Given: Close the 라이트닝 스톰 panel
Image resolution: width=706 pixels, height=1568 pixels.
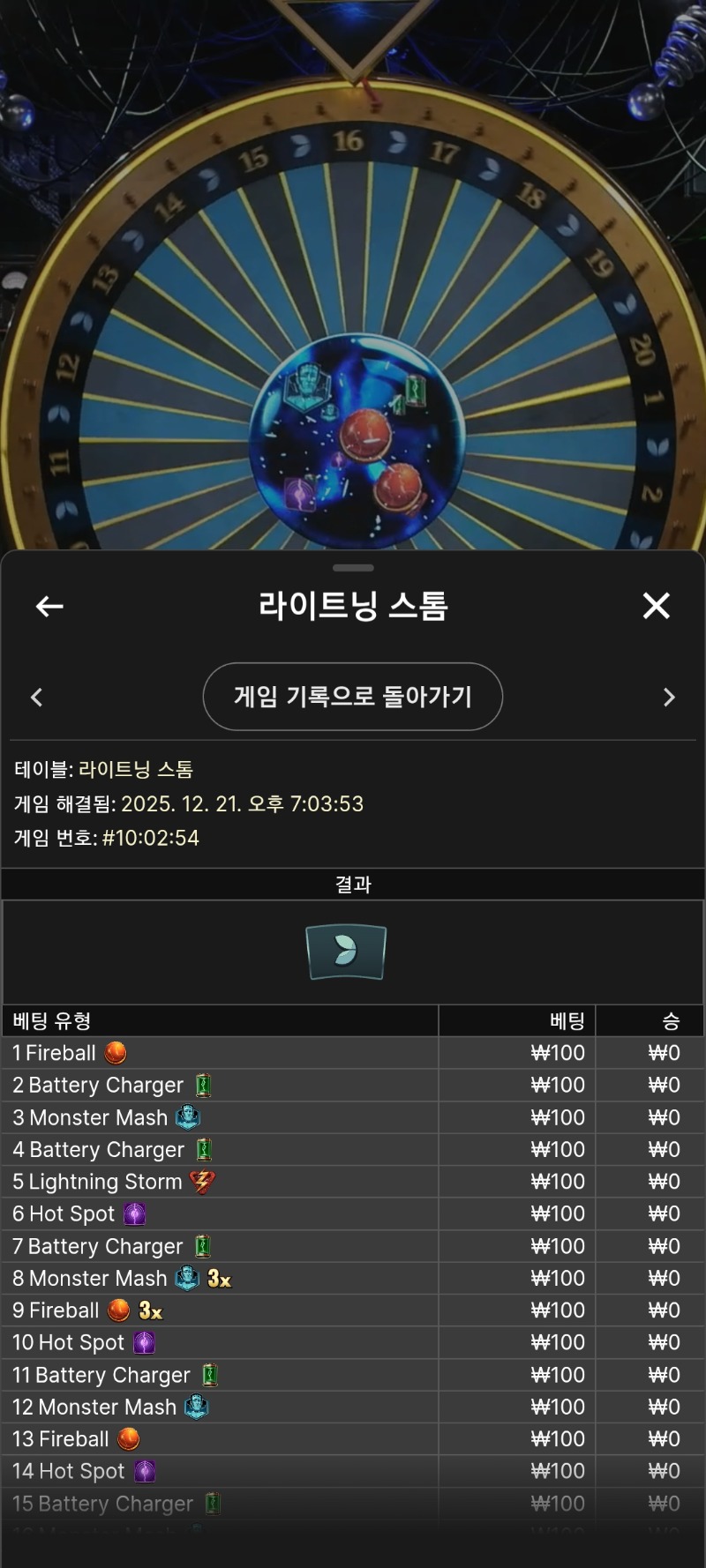Looking at the screenshot, I should pyautogui.click(x=656, y=606).
